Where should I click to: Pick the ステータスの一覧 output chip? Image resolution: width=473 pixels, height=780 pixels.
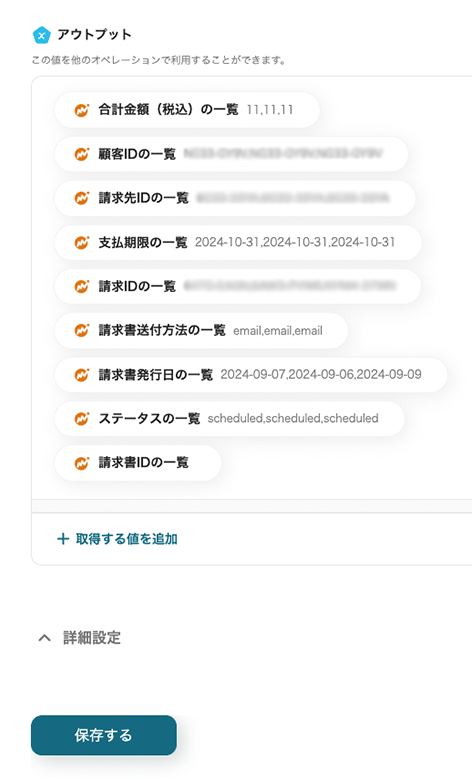[229, 418]
